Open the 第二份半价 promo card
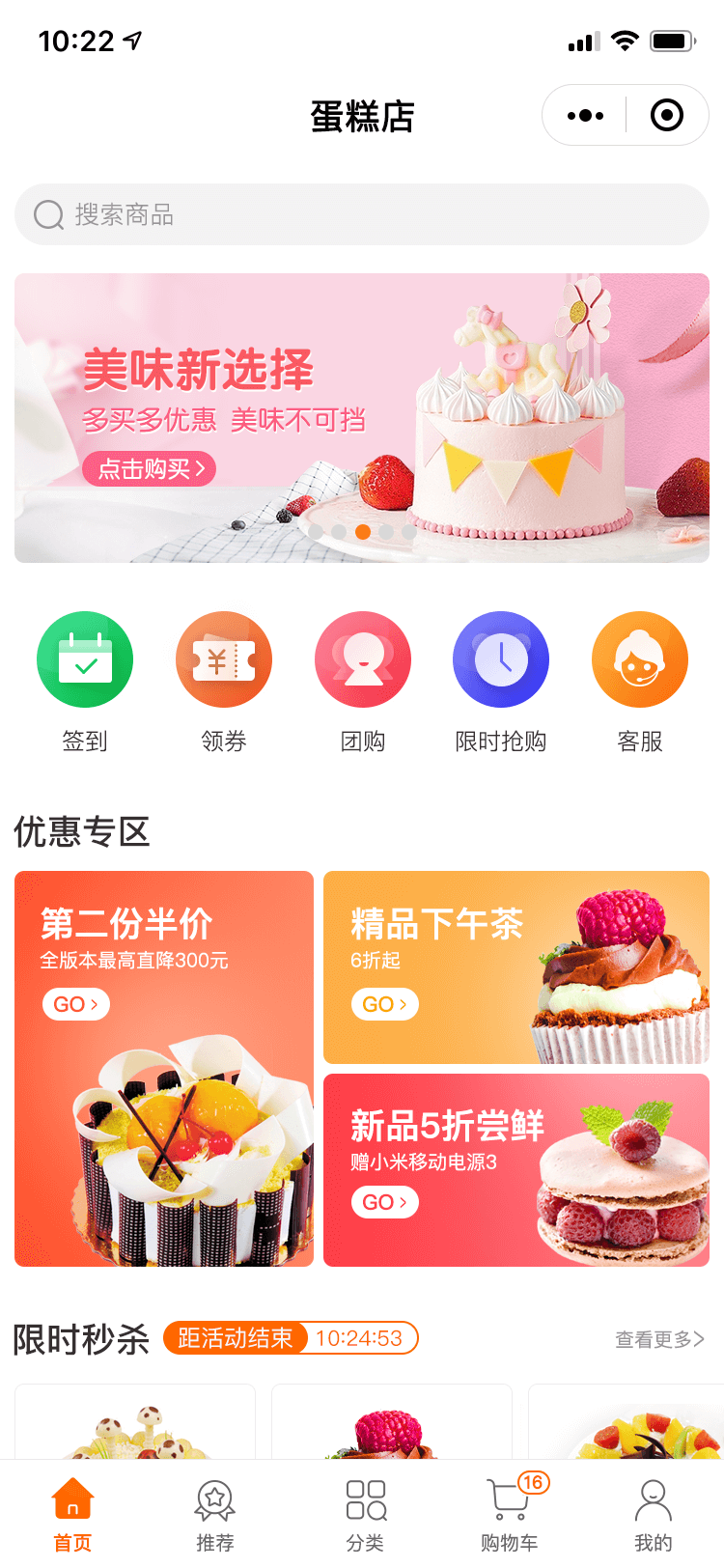This screenshot has height=1568, width=724. [164, 1068]
